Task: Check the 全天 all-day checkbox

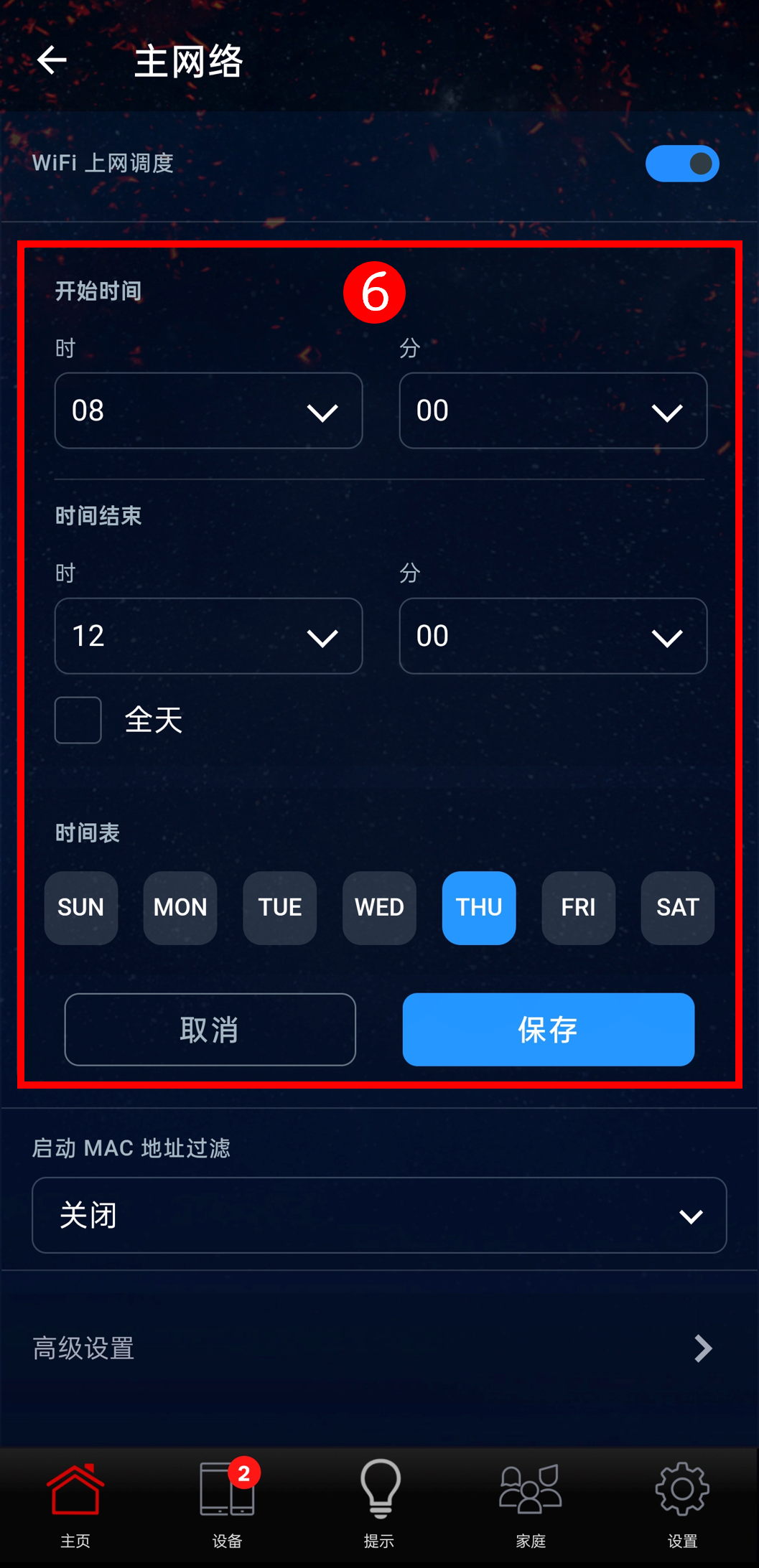Action: (x=78, y=720)
